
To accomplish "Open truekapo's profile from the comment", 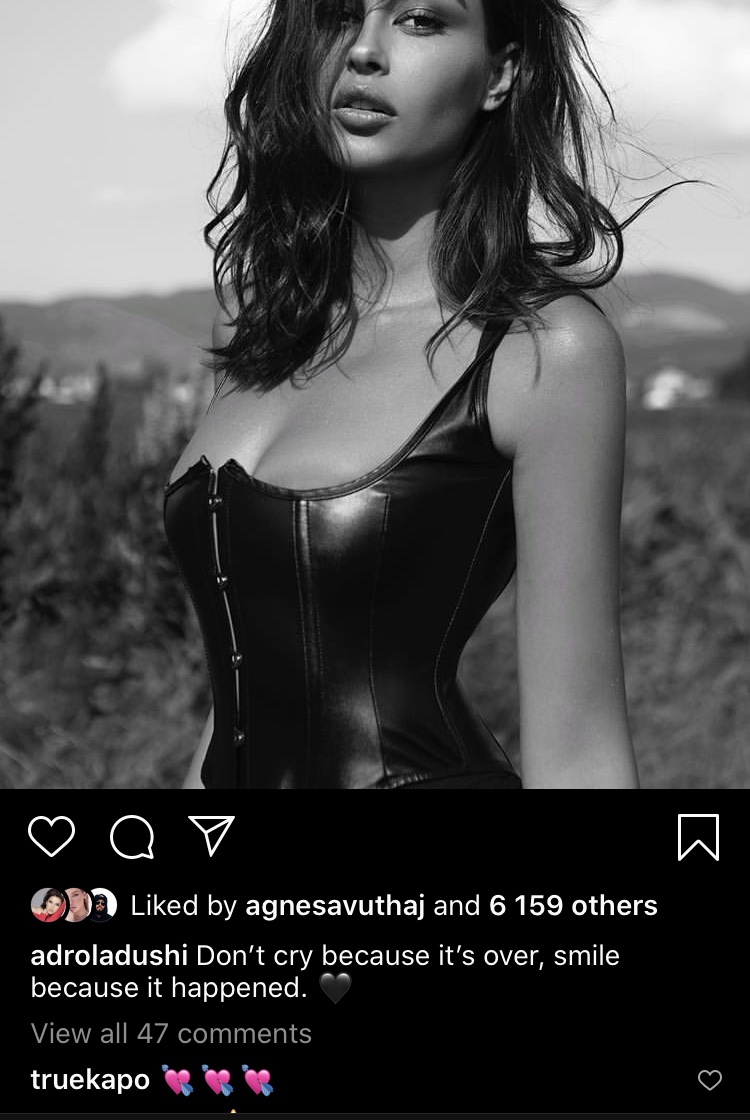I will click(90, 1080).
